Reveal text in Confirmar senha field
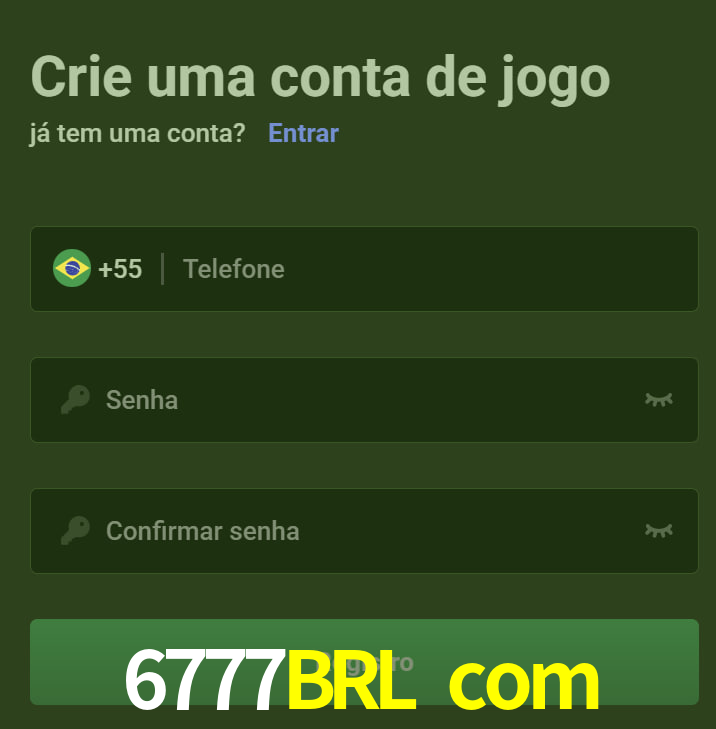The width and height of the screenshot is (716, 729). tap(658, 530)
